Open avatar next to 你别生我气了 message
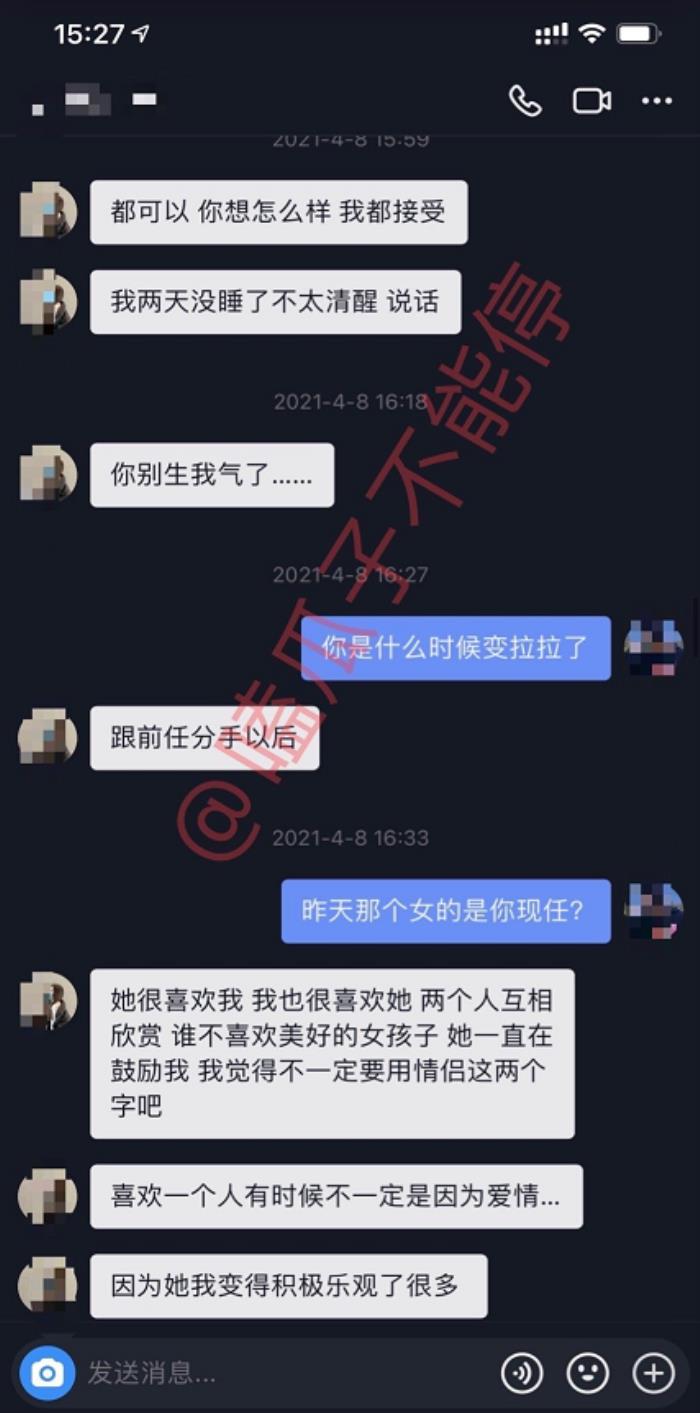 (x=47, y=474)
